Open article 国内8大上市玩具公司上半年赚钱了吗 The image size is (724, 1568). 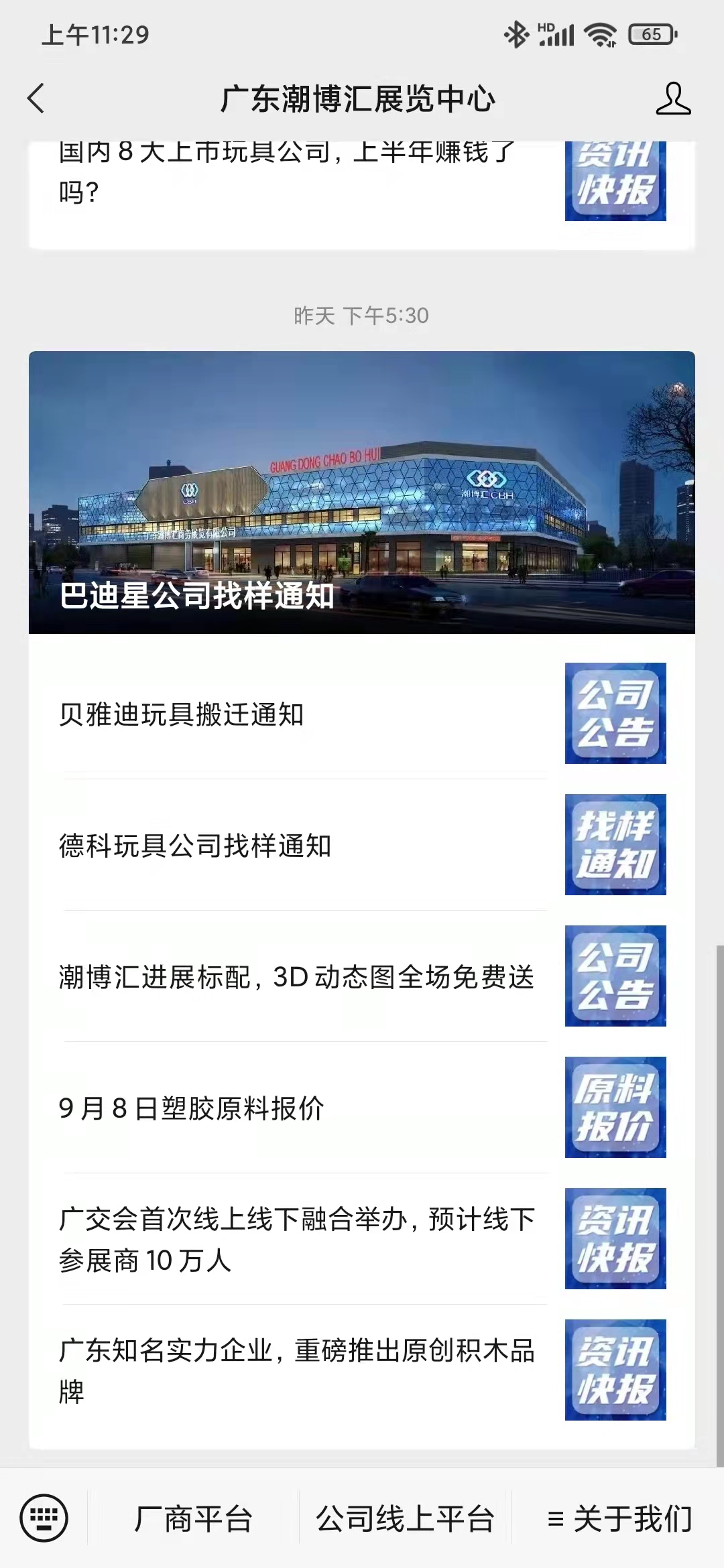point(288,173)
